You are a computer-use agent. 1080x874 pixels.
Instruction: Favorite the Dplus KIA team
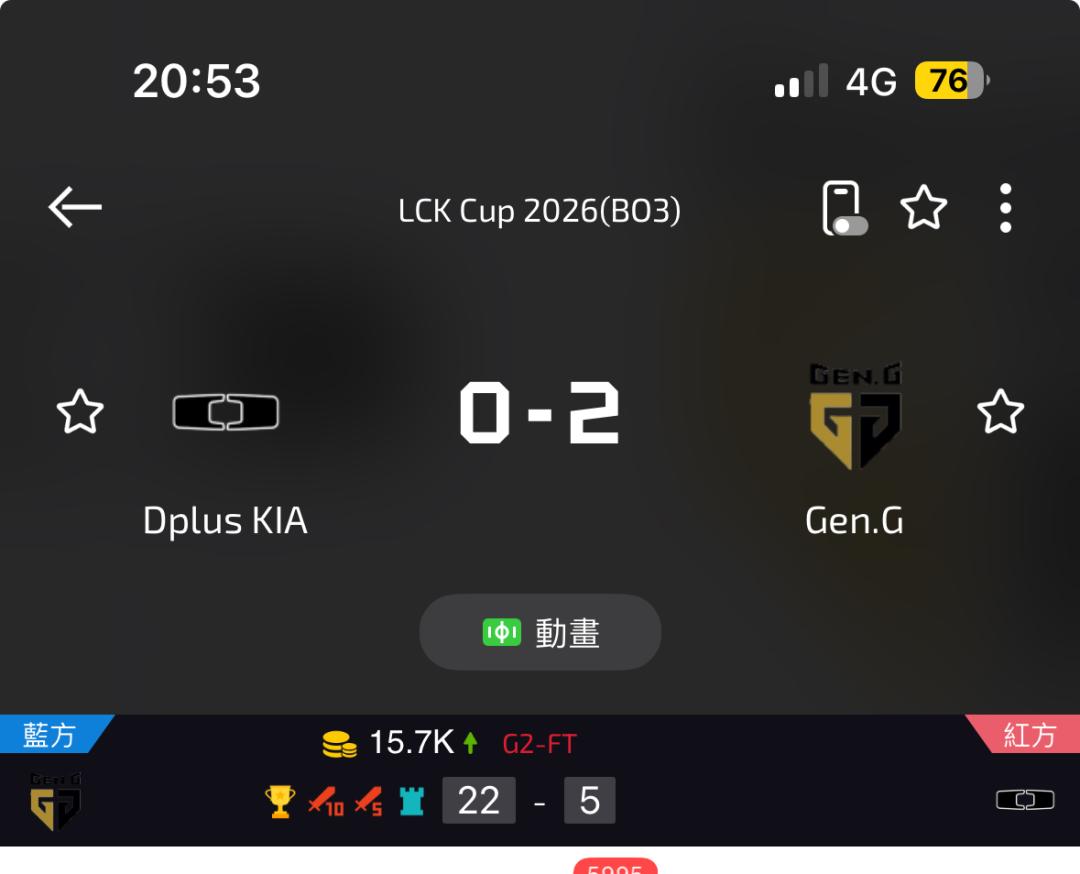pos(80,412)
